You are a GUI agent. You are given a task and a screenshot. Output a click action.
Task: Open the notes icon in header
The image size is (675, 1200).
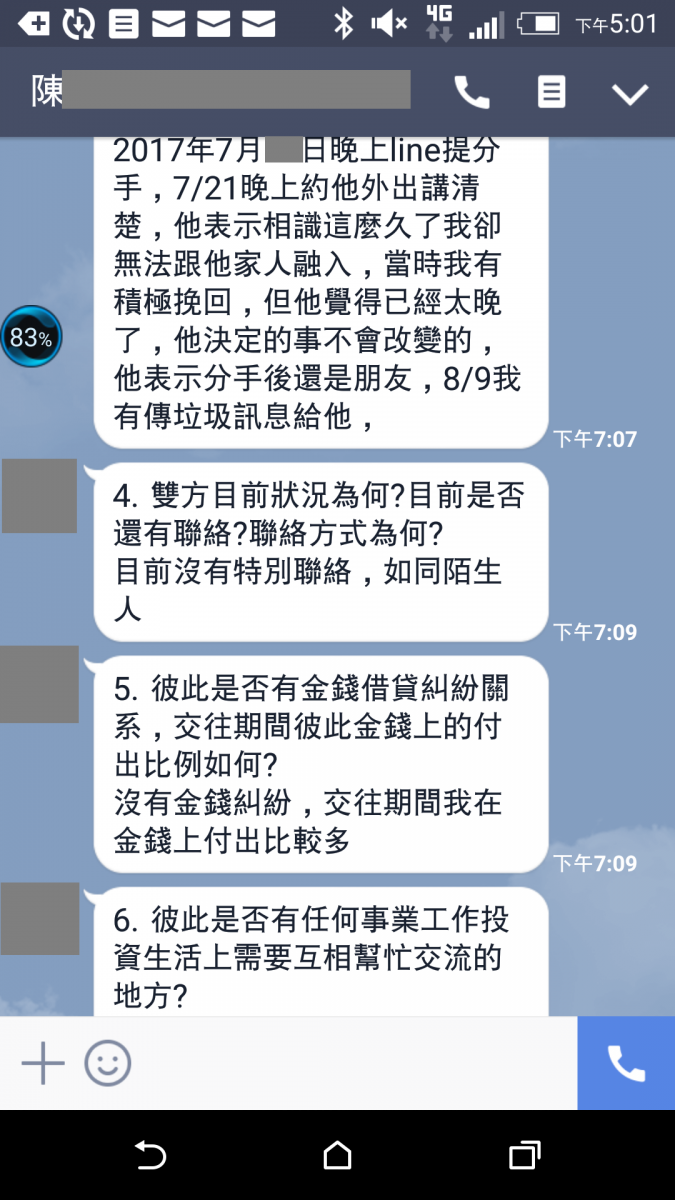click(x=551, y=93)
